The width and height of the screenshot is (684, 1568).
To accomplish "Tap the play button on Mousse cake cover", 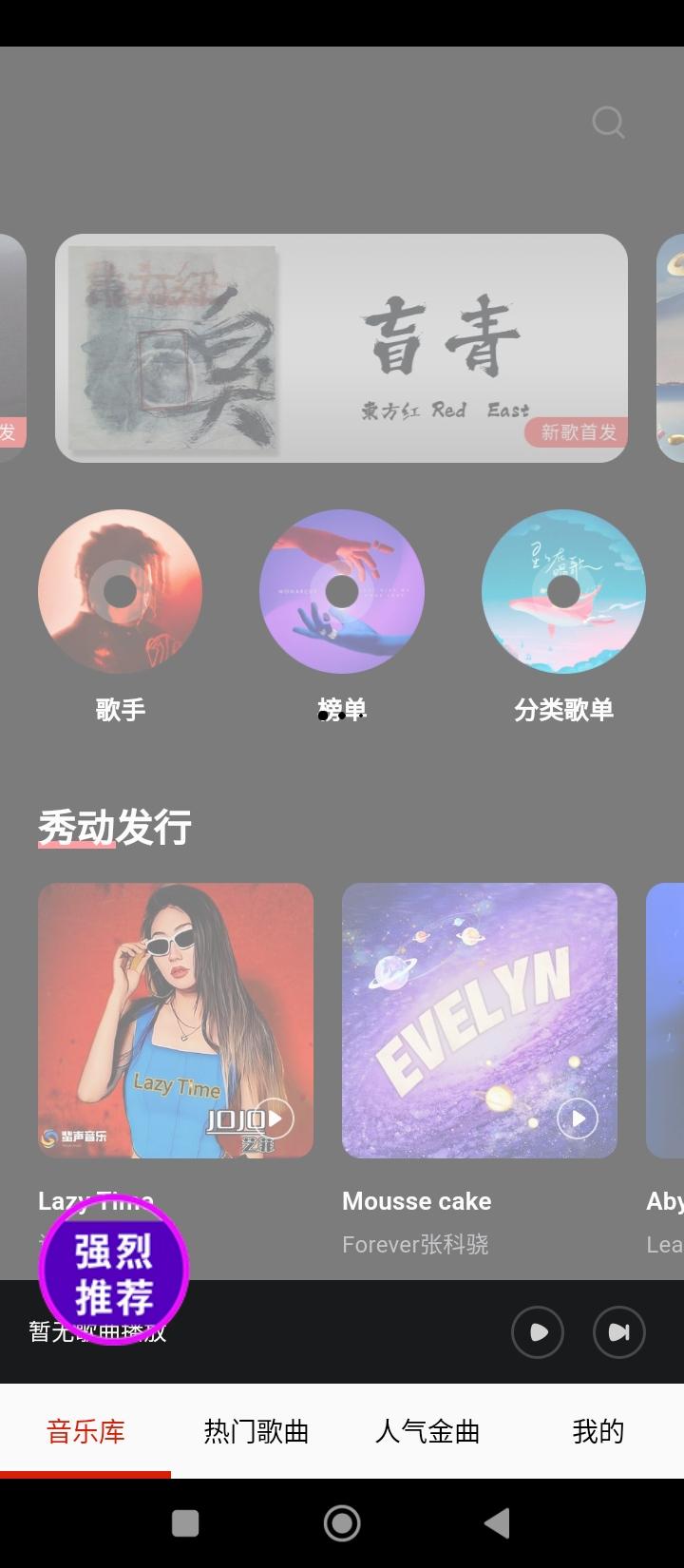I will point(578,1119).
